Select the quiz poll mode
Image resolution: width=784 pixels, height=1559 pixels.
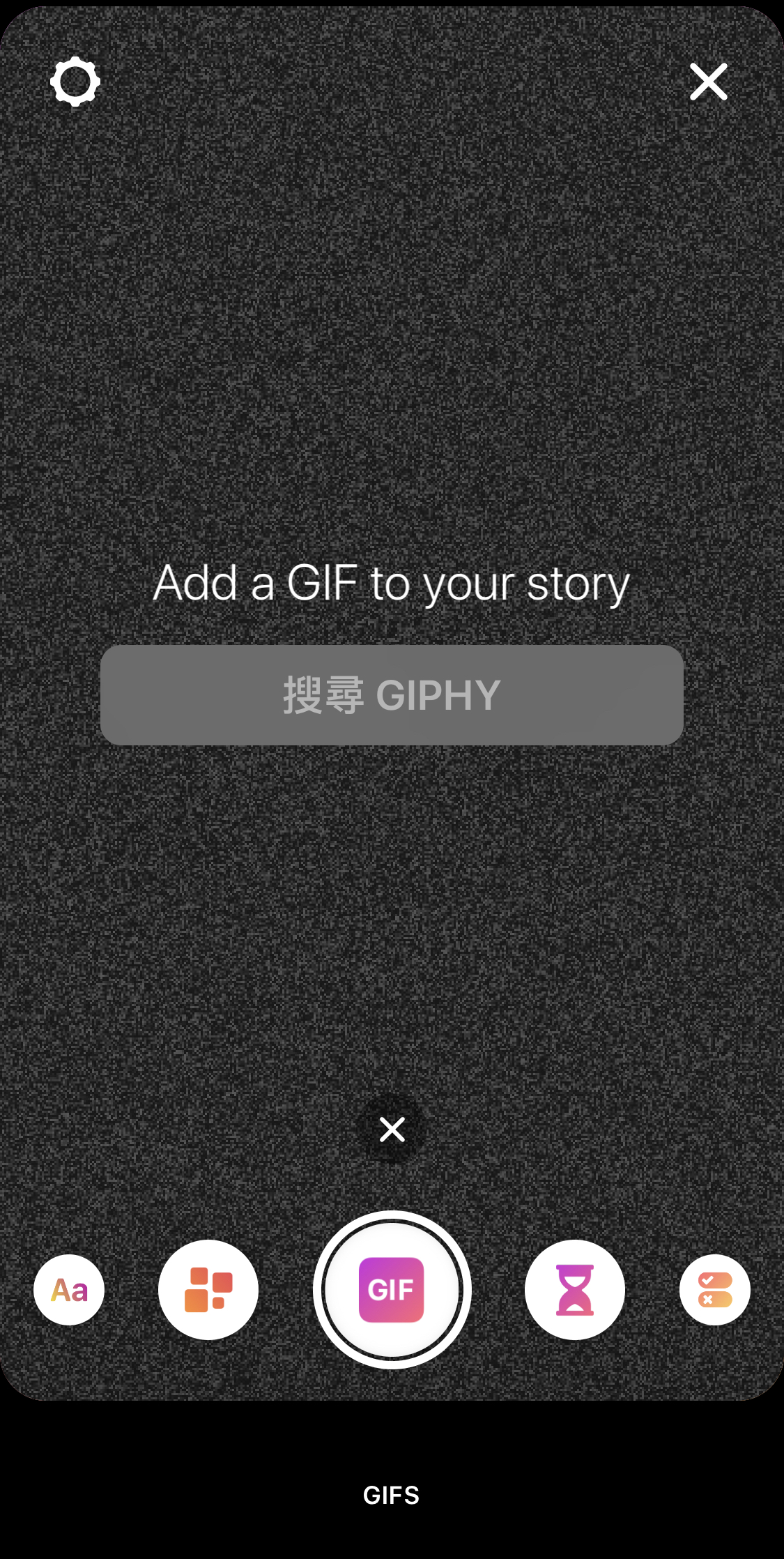714,1290
